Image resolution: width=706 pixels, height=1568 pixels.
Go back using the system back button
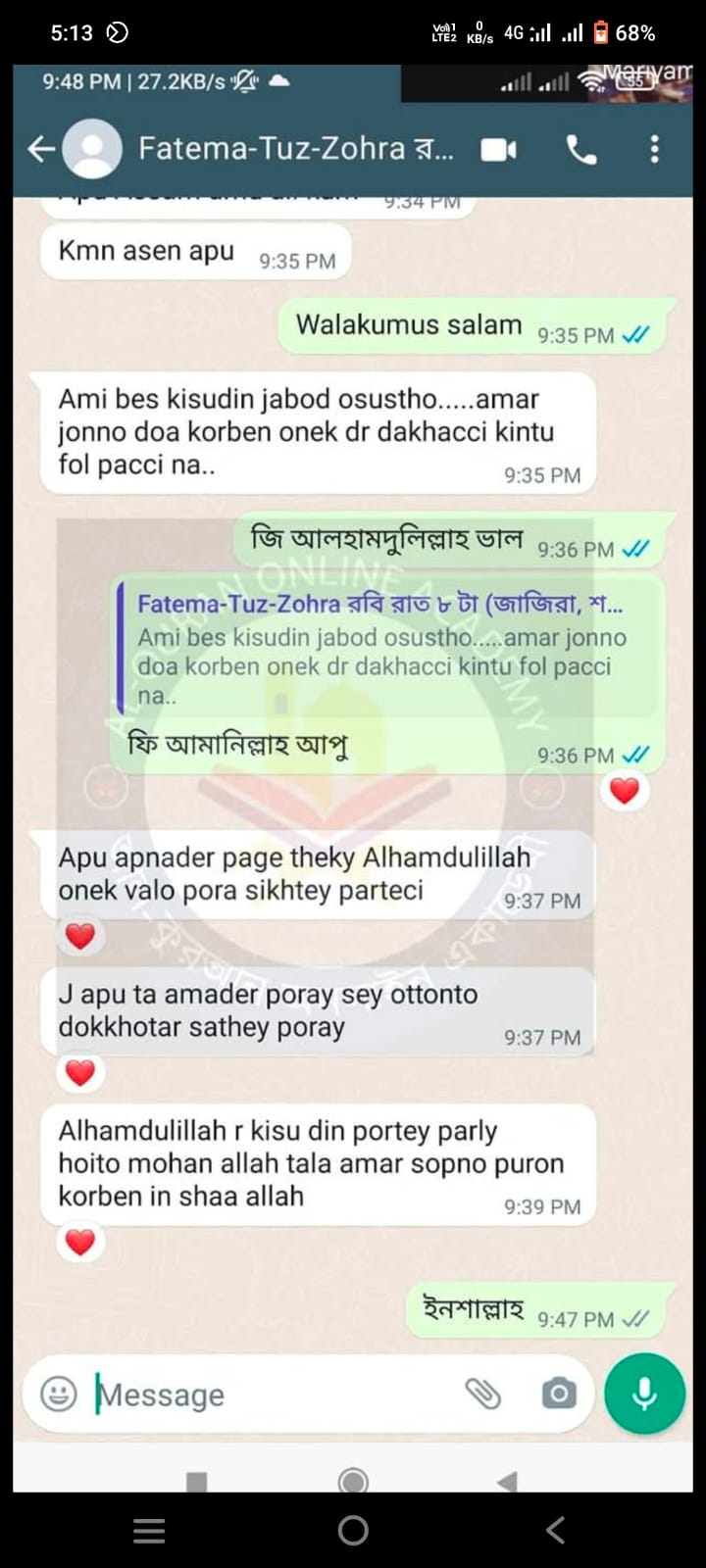(x=555, y=1530)
